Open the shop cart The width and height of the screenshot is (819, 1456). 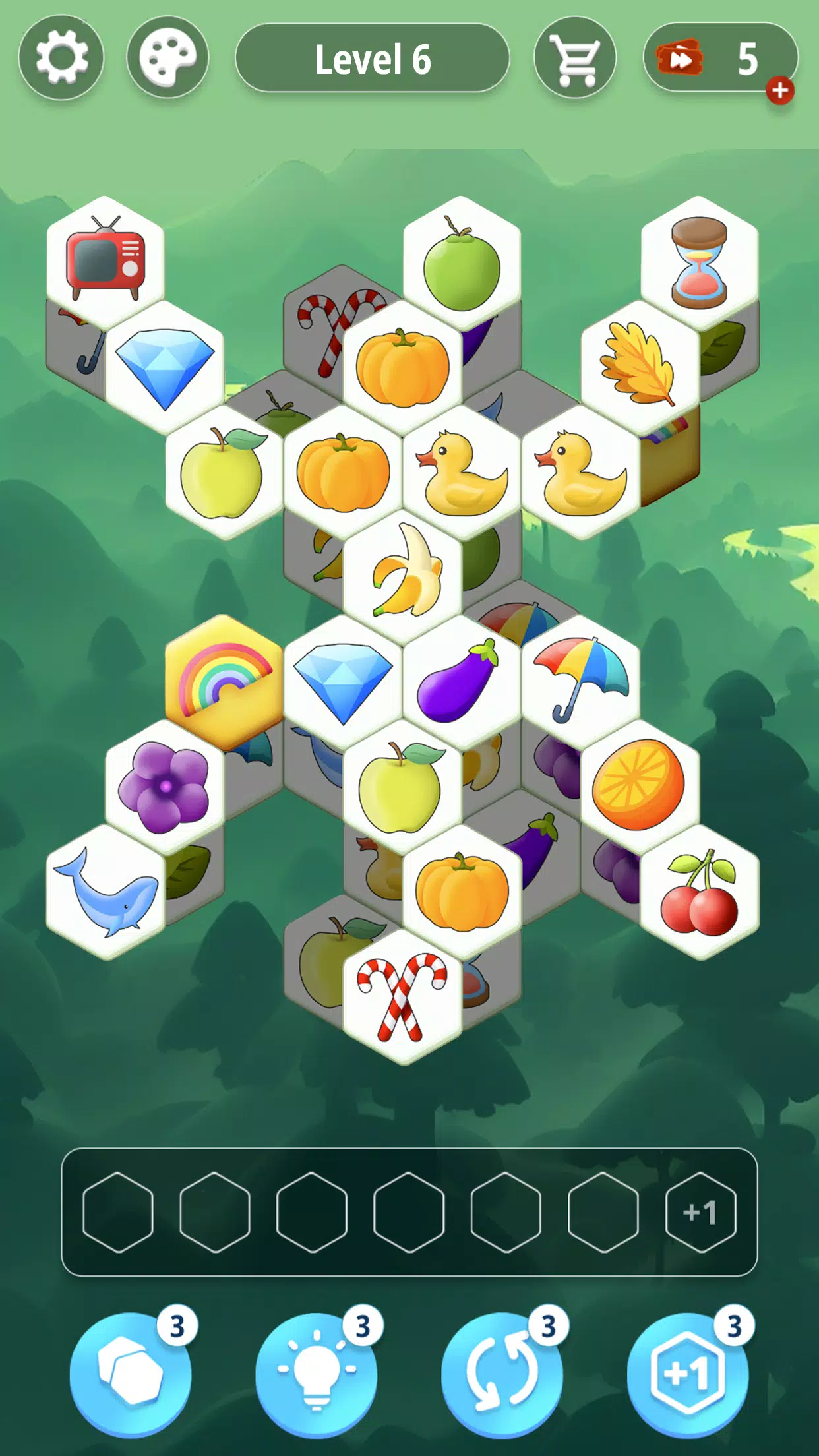click(x=576, y=59)
